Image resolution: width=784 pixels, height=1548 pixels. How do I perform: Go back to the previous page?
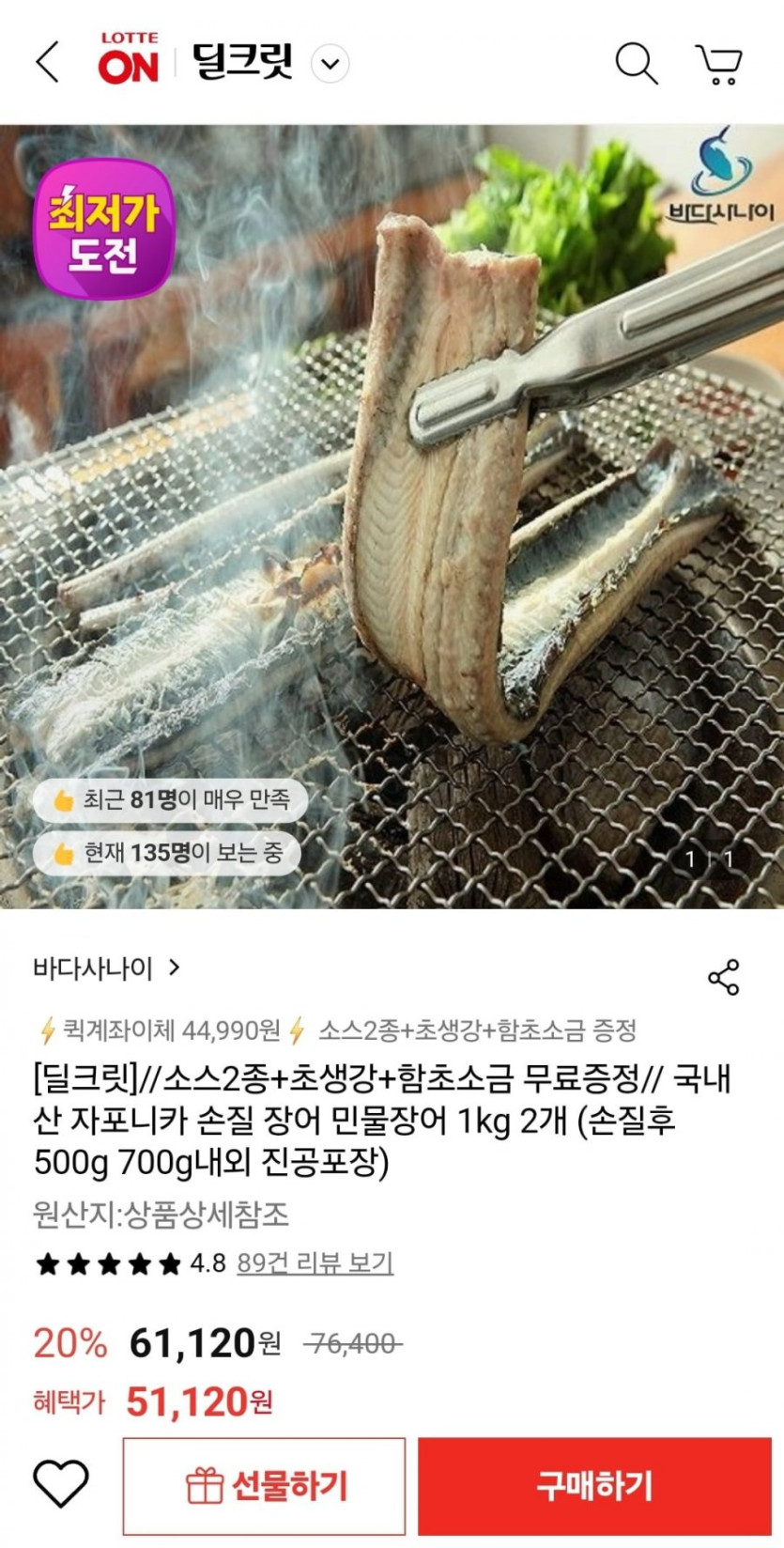point(47,63)
